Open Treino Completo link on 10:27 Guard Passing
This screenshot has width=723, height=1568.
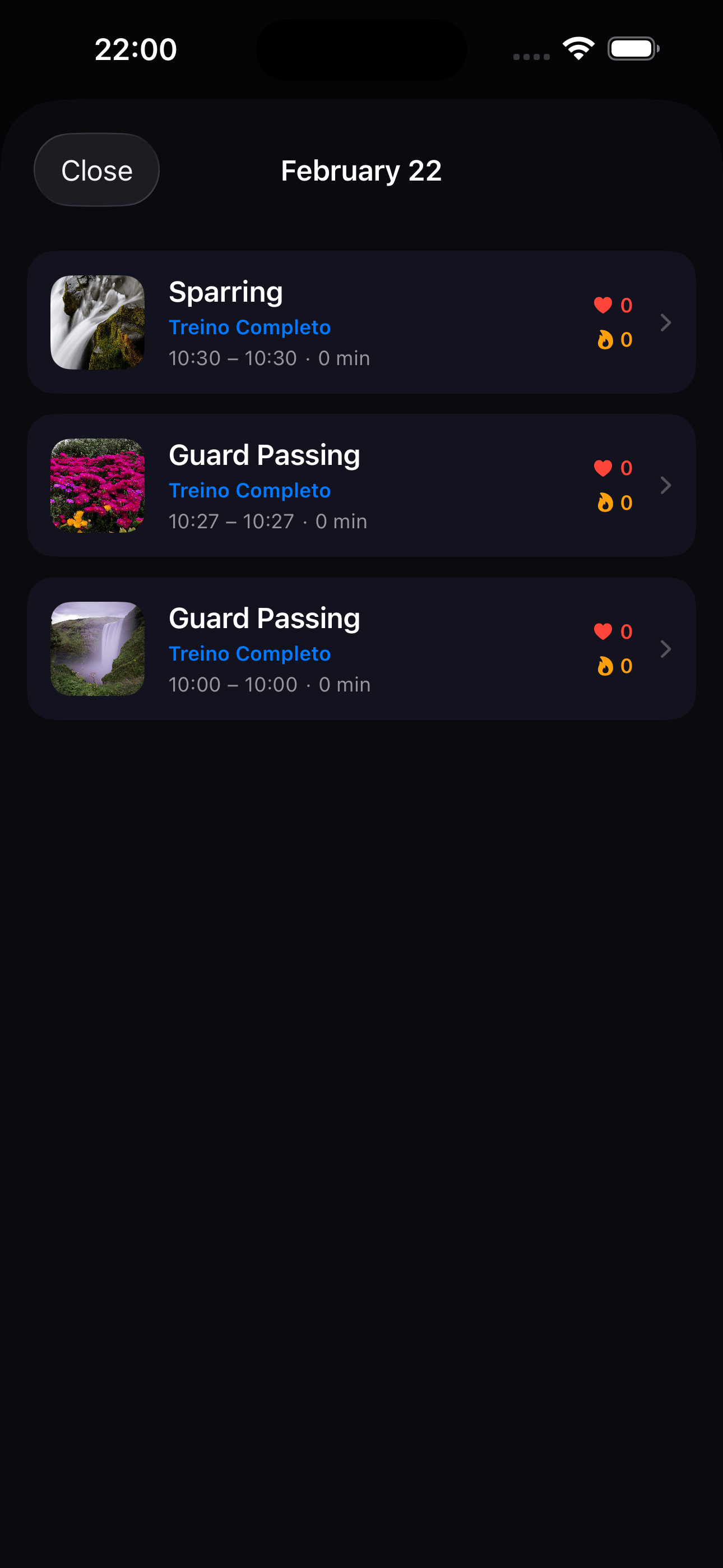click(249, 490)
